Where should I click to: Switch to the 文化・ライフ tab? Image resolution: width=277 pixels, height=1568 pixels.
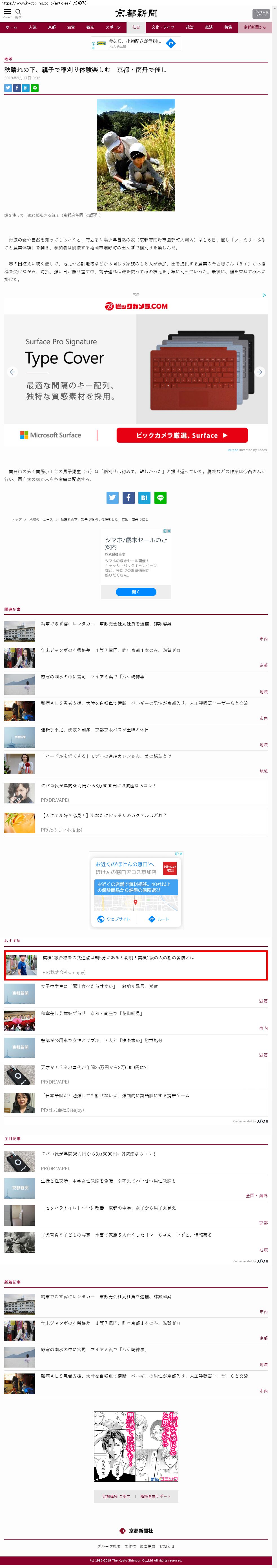point(163,27)
